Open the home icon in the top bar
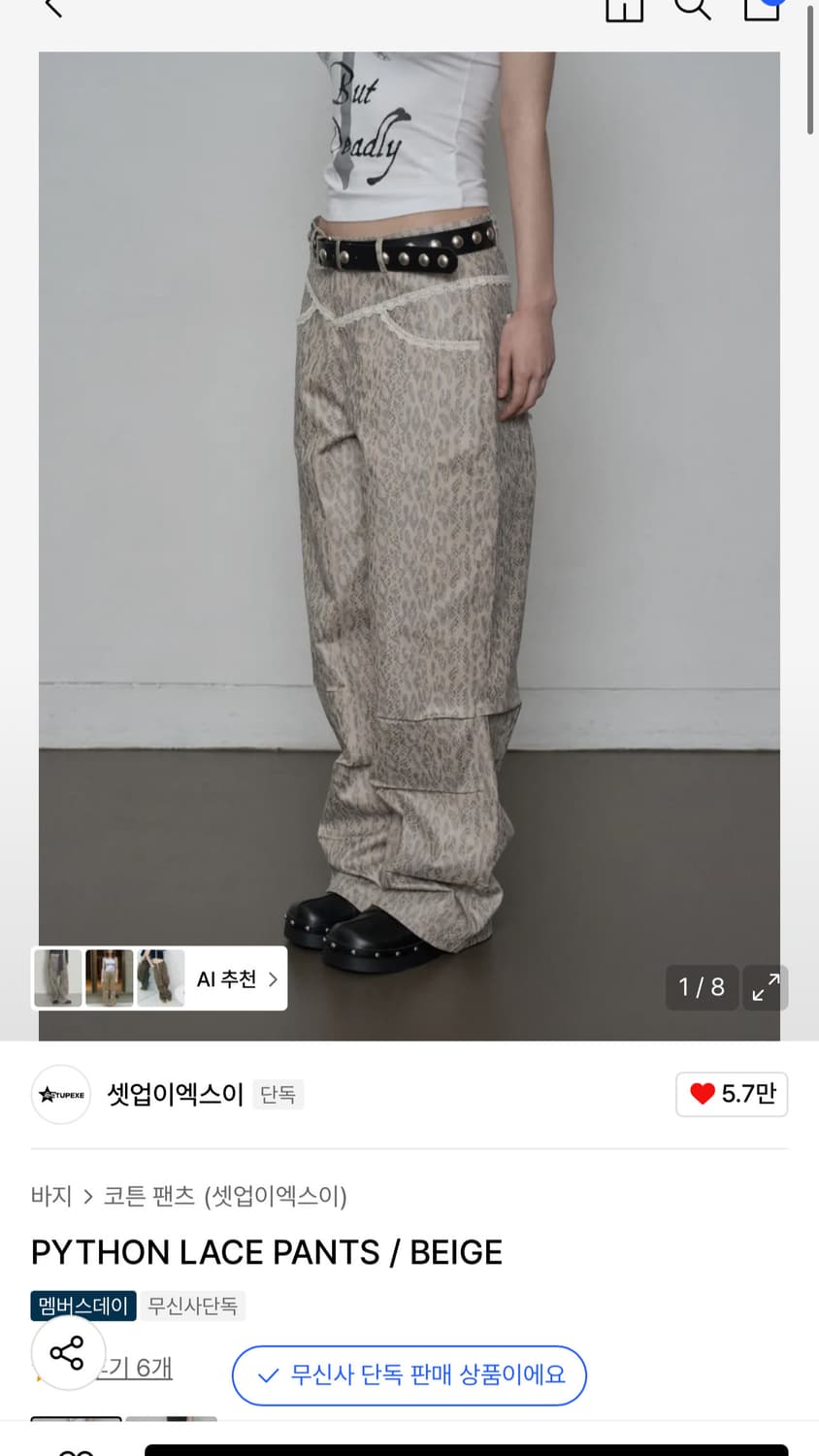Viewport: 819px width, 1456px height. click(x=624, y=8)
